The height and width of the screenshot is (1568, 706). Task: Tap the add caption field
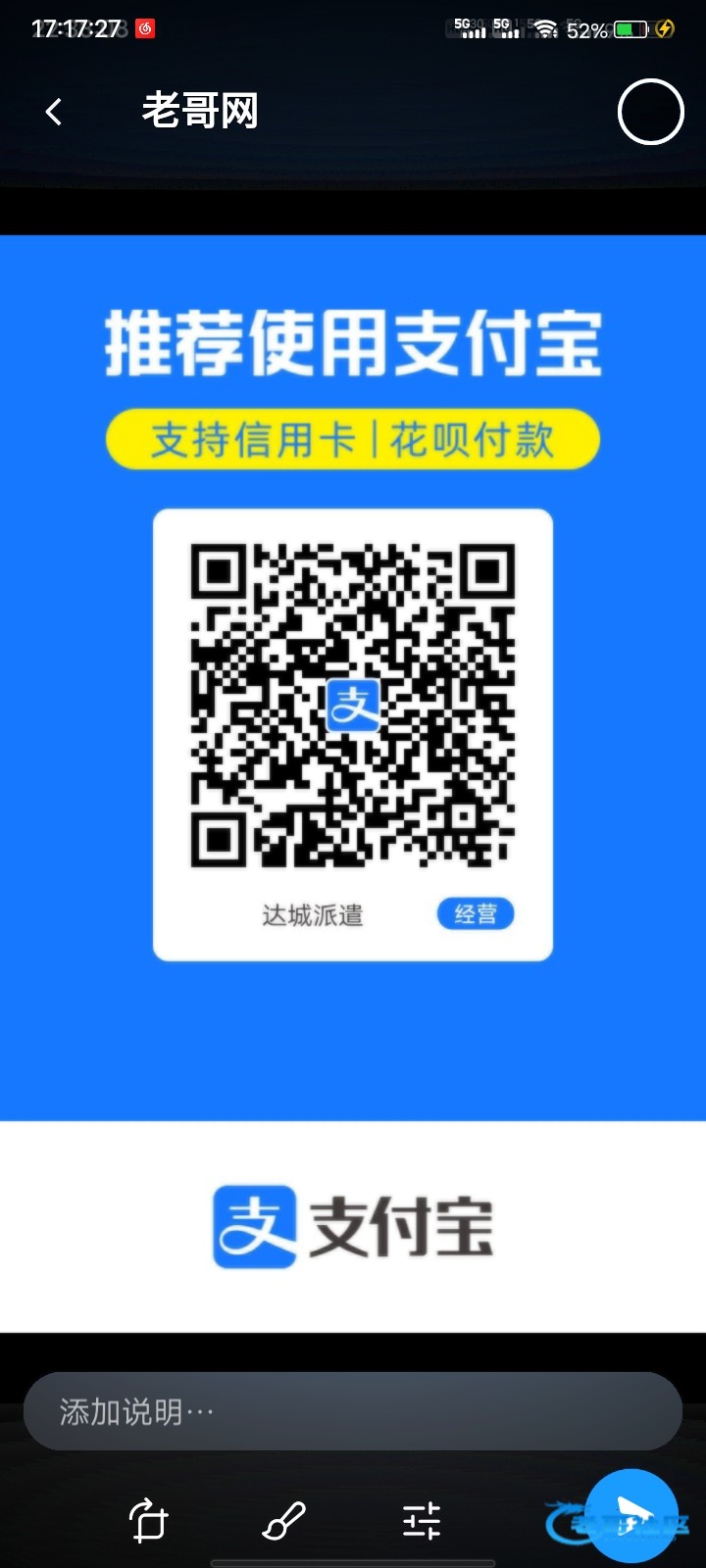pyautogui.click(x=353, y=1411)
